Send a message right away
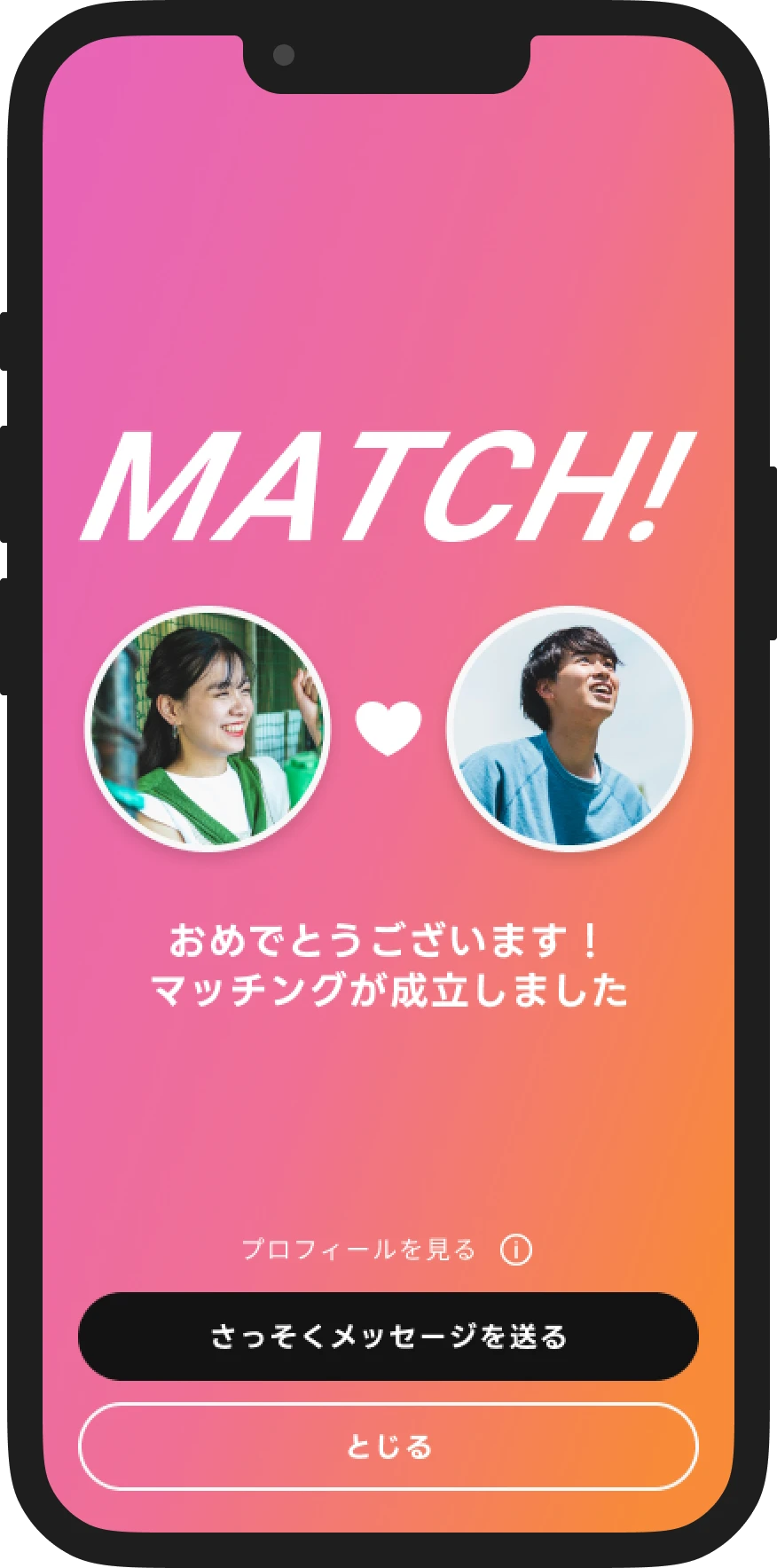 click(388, 1336)
